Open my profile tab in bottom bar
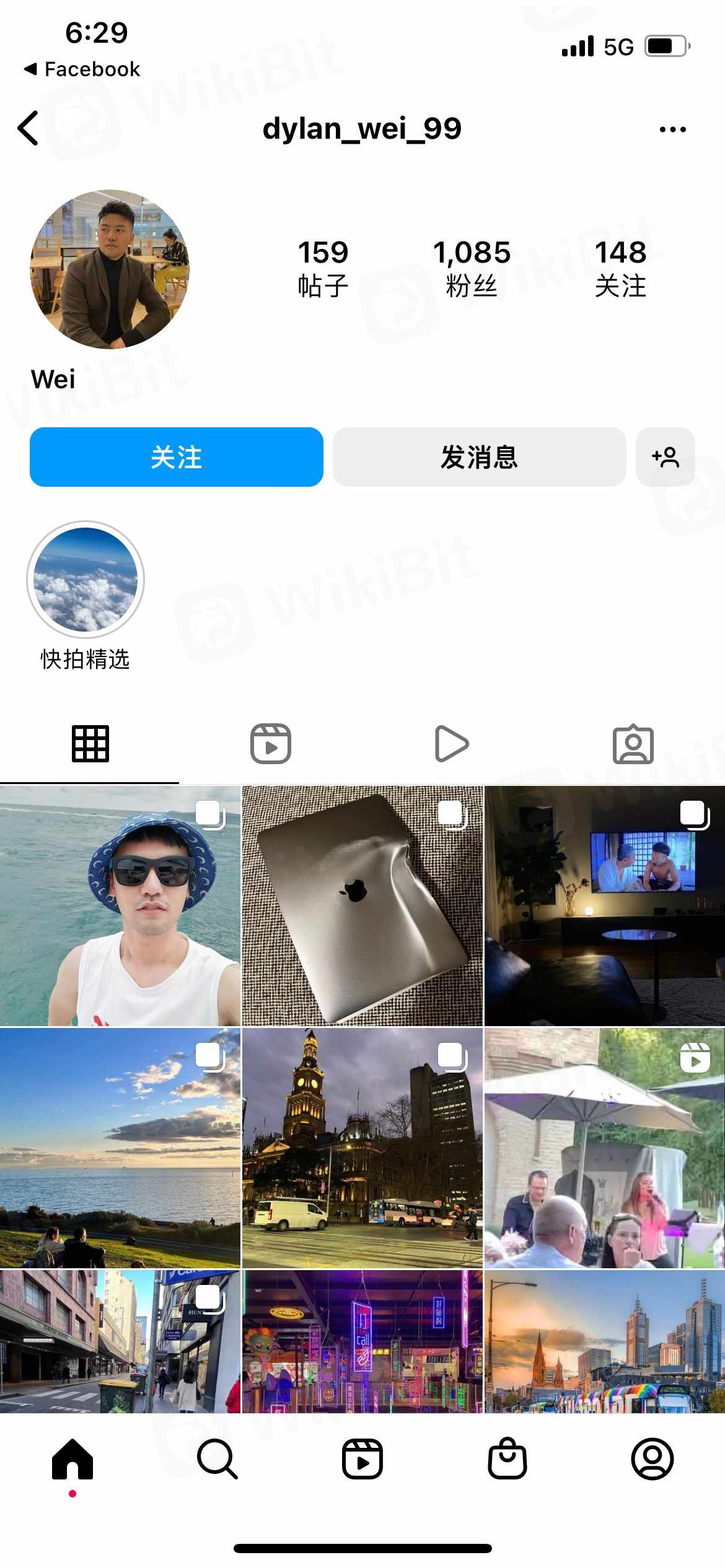Screen dimensions: 725x1568 click(x=652, y=1459)
